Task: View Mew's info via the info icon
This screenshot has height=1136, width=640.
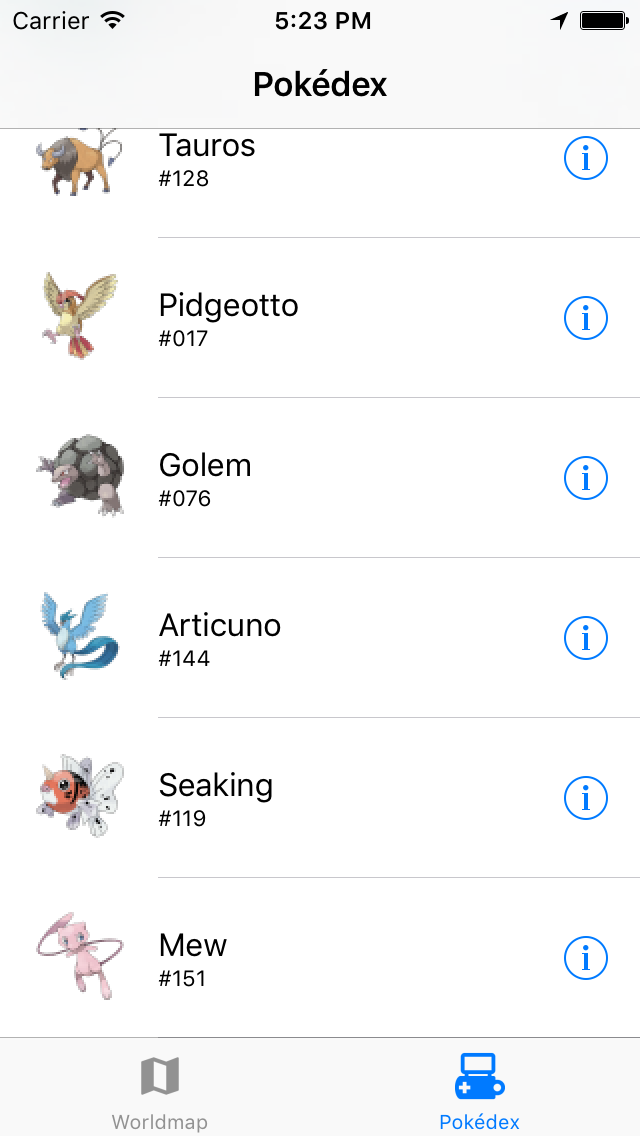Action: (586, 958)
